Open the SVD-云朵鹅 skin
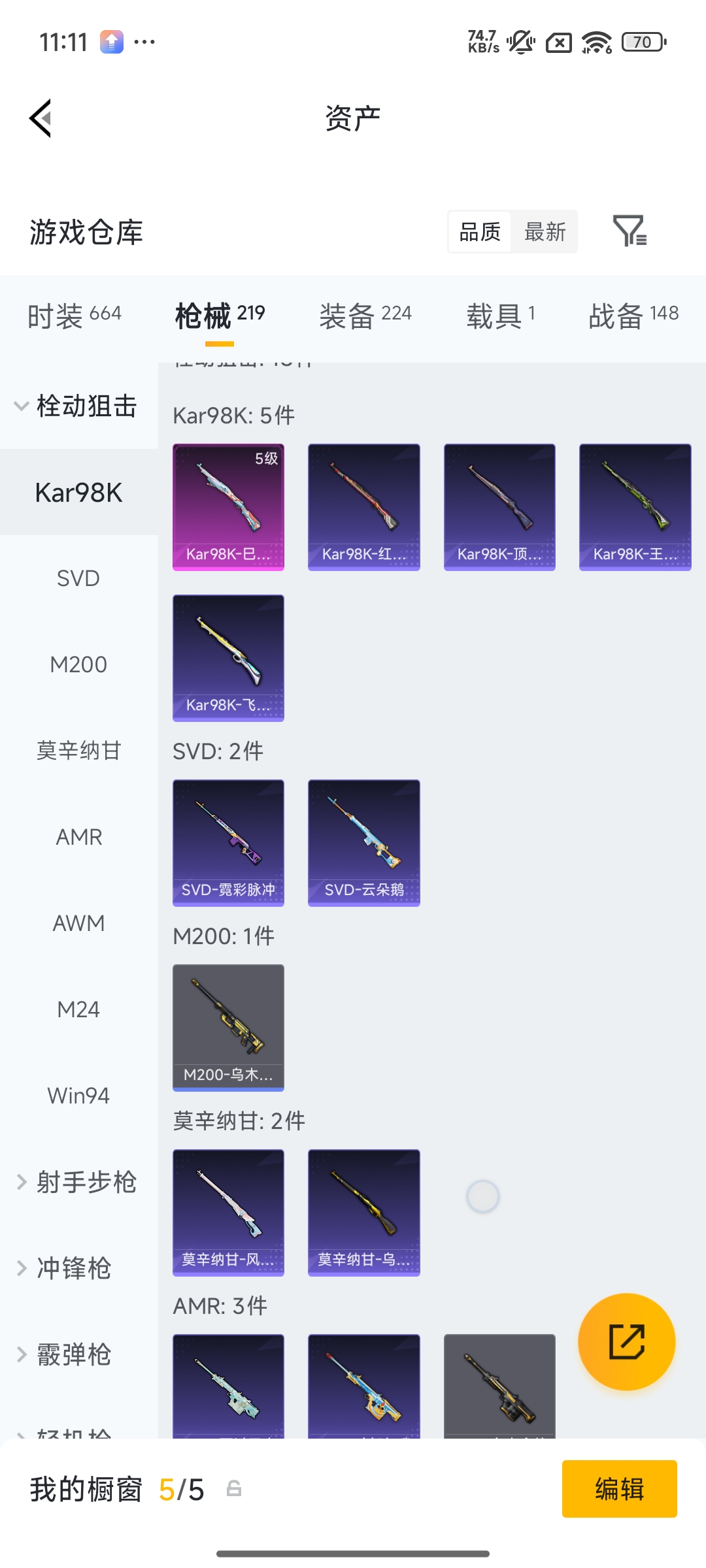706x1568 pixels. coord(363,842)
